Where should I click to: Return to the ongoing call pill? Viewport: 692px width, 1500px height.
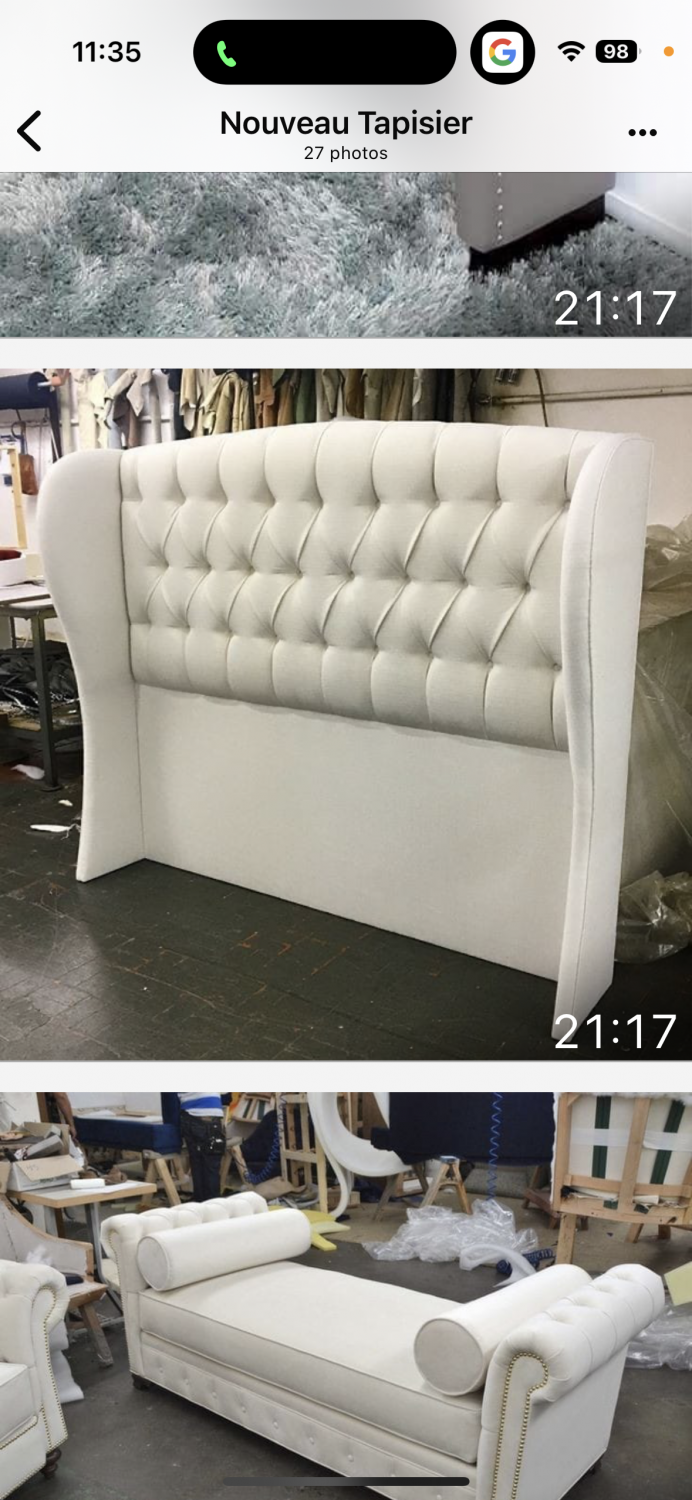pyautogui.click(x=324, y=52)
